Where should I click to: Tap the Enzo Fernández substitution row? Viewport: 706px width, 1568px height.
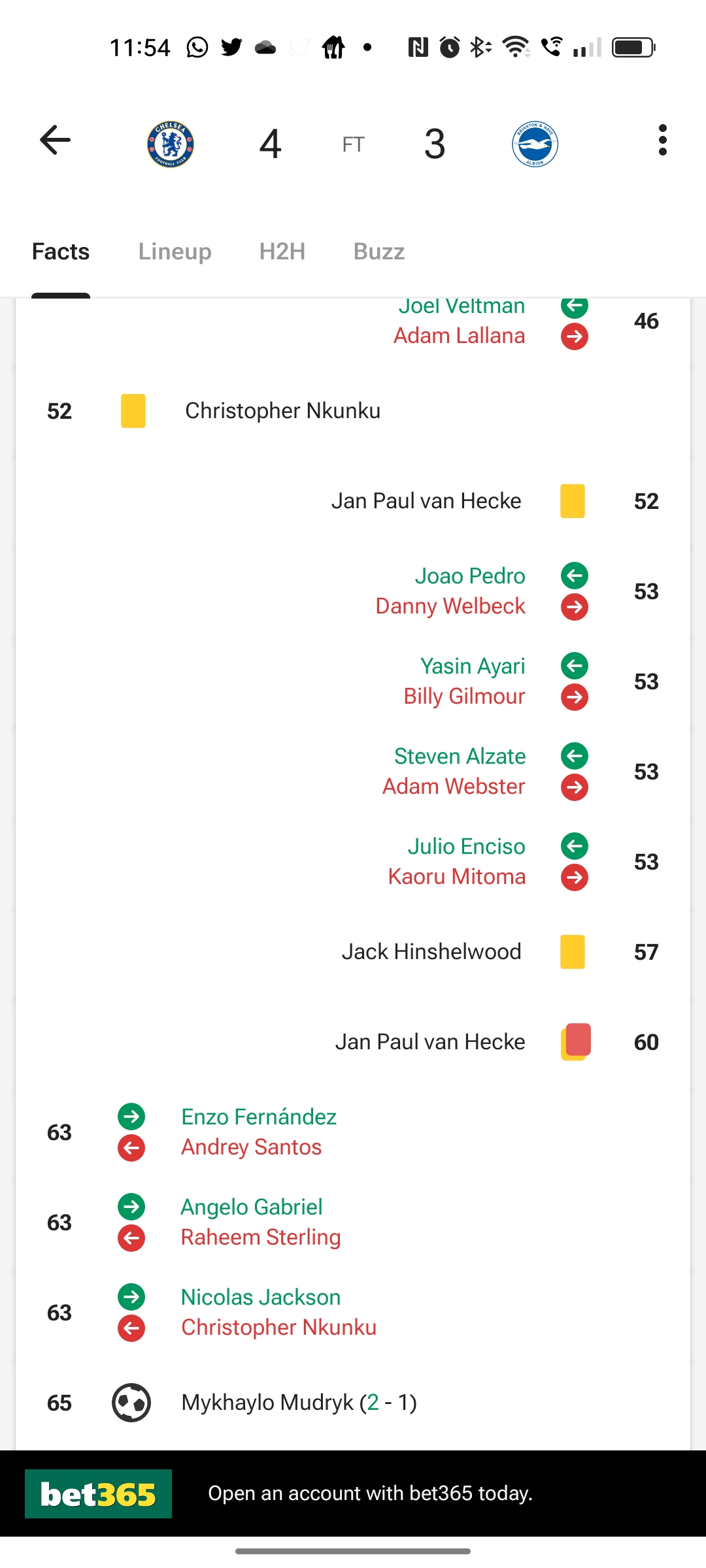353,1132
